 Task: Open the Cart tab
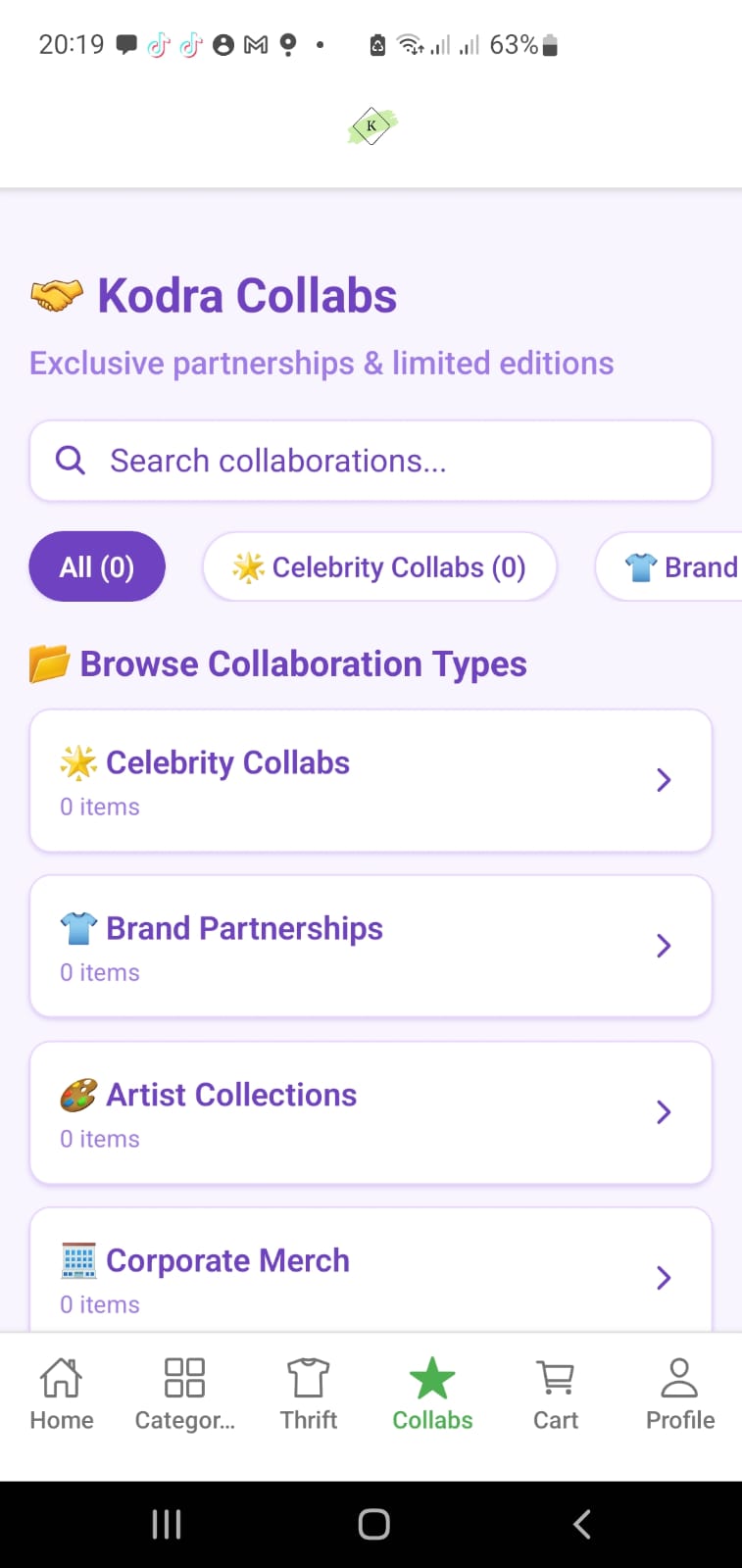tap(556, 1395)
